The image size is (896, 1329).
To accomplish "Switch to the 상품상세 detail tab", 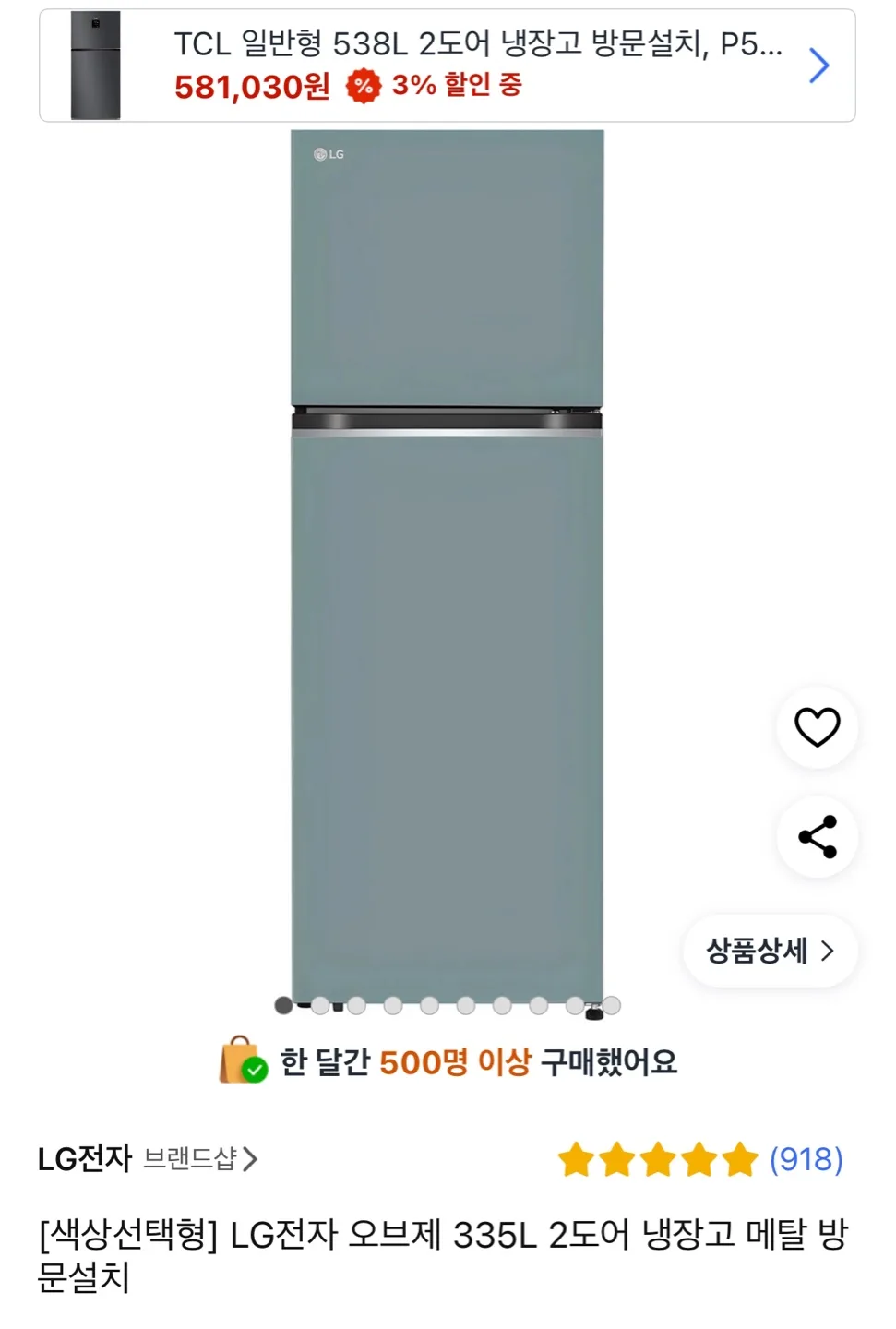I will 757,951.
